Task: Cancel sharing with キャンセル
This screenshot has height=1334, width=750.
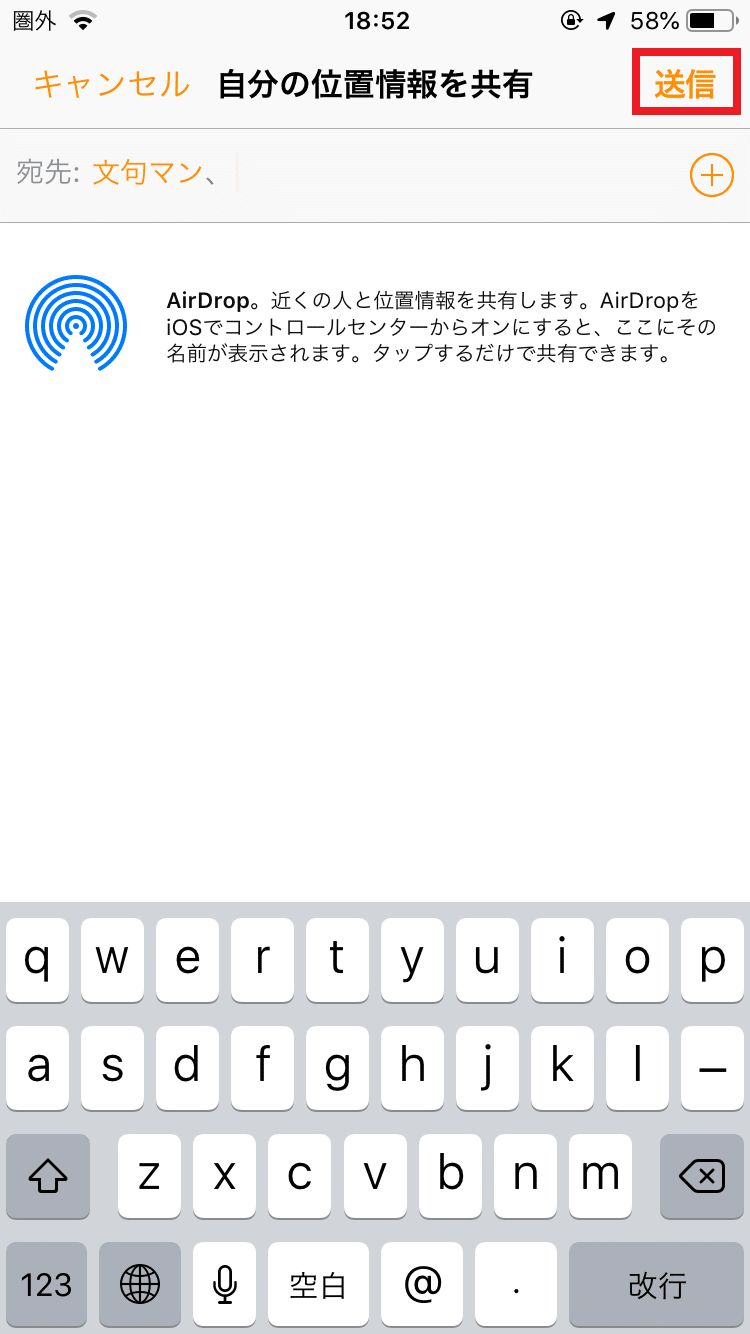Action: [x=111, y=85]
